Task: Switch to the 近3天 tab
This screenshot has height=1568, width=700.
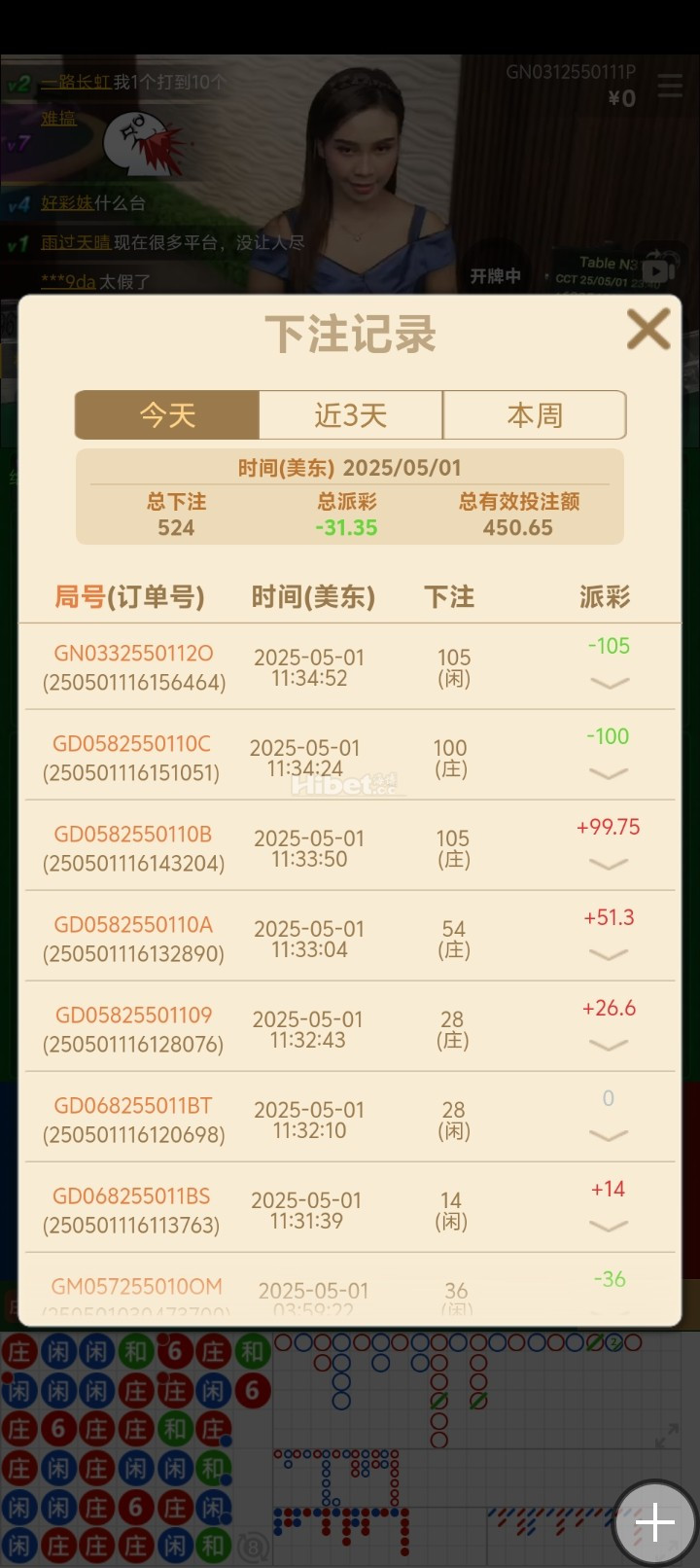Action: point(351,415)
